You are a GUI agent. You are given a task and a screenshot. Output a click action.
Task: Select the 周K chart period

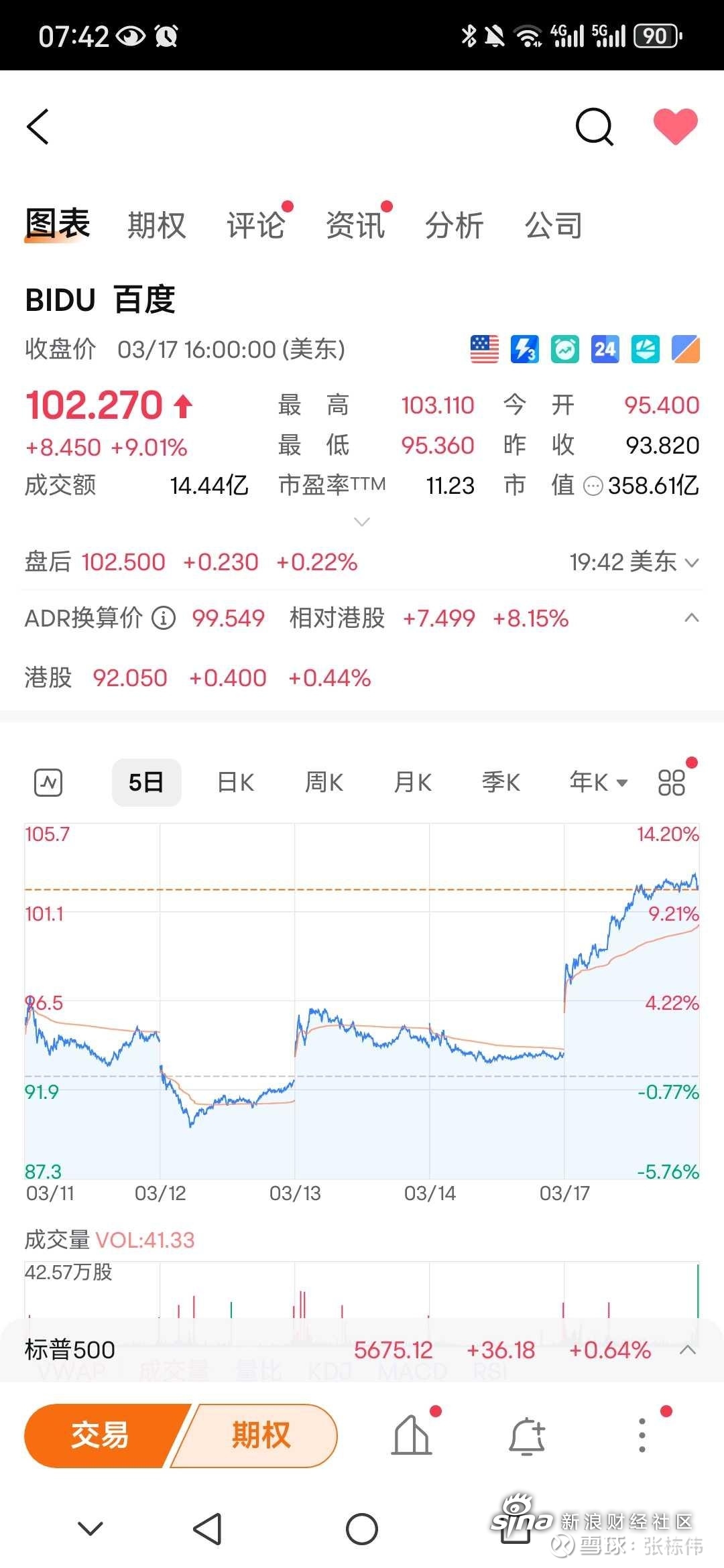[324, 783]
